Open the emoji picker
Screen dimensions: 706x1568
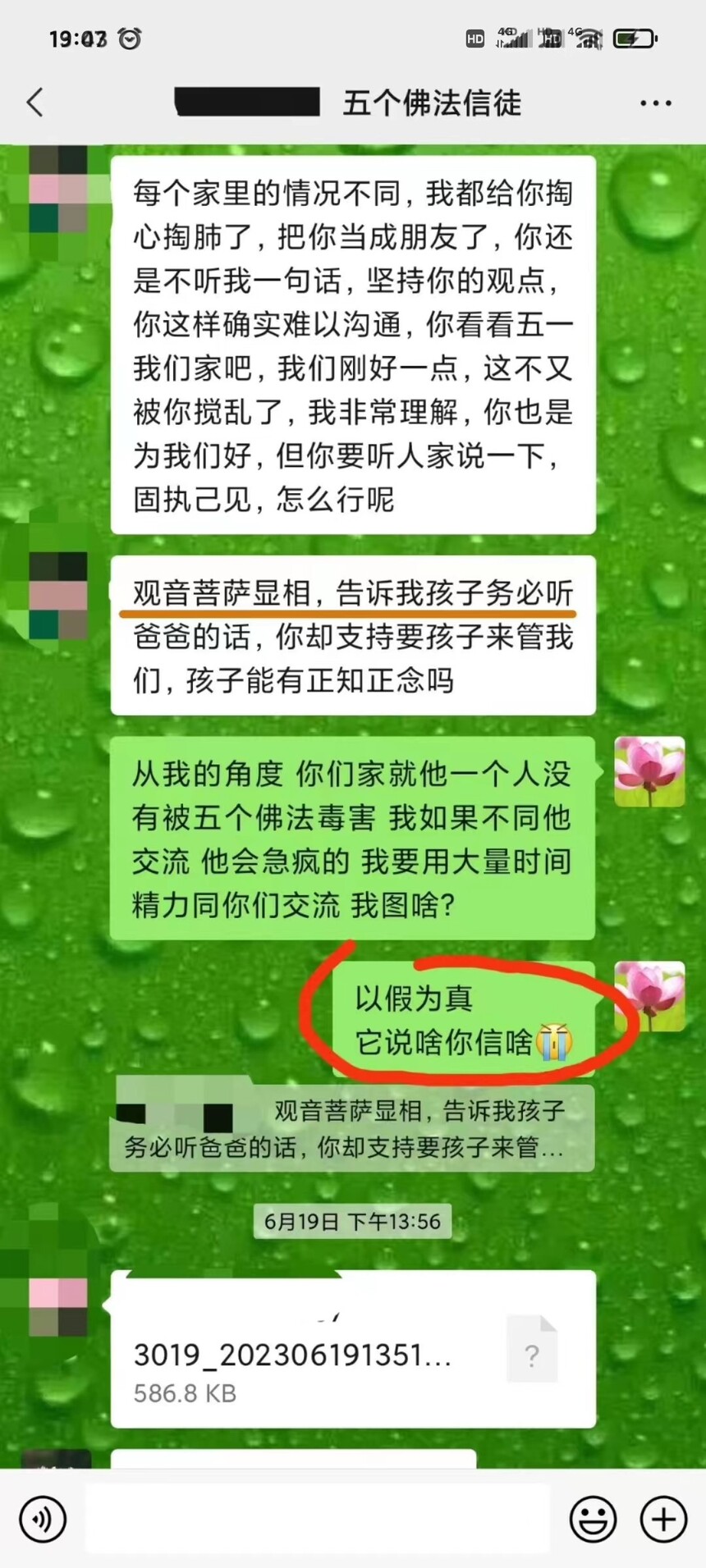(592, 1519)
